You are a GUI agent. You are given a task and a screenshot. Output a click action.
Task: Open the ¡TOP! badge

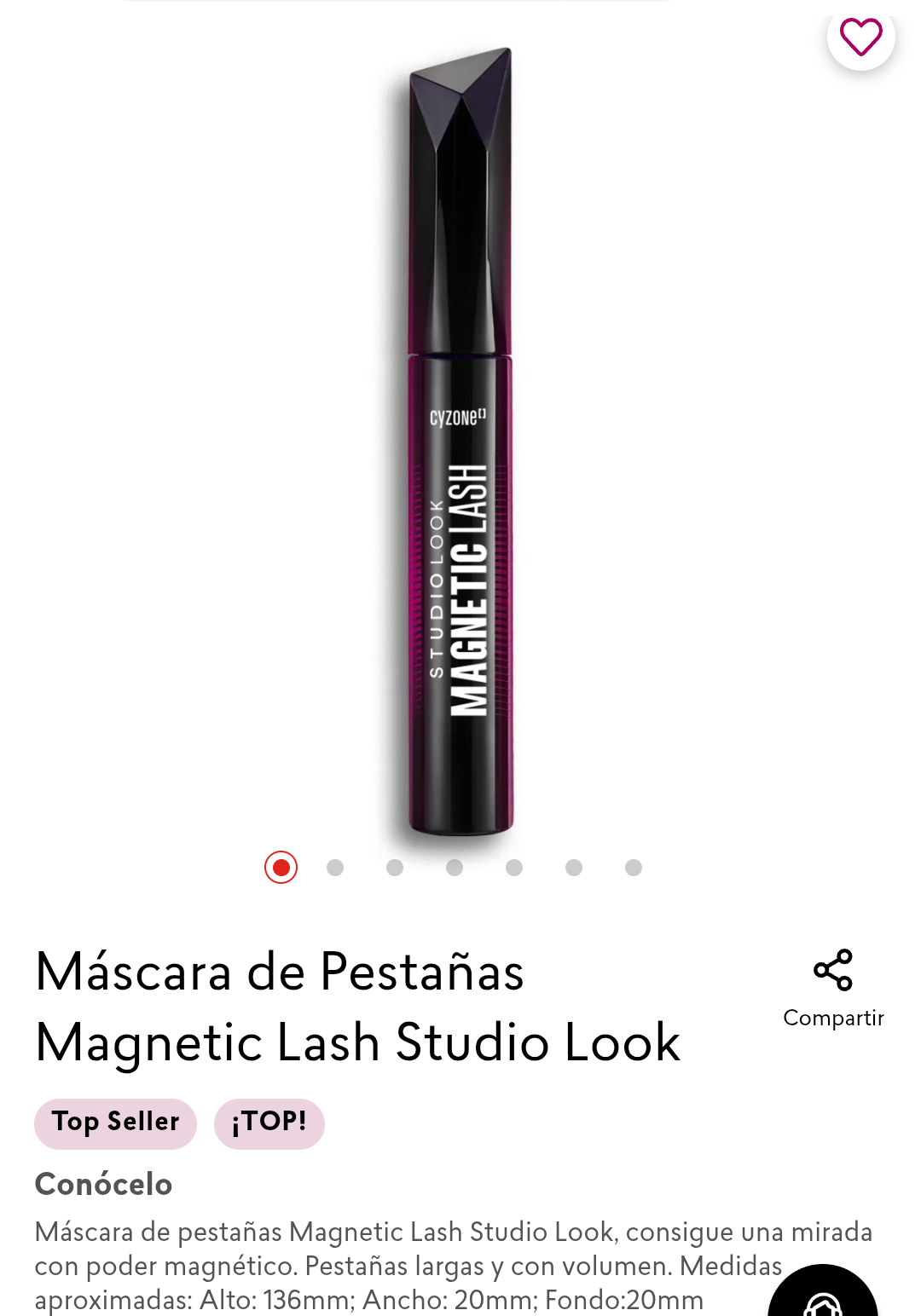click(269, 1123)
